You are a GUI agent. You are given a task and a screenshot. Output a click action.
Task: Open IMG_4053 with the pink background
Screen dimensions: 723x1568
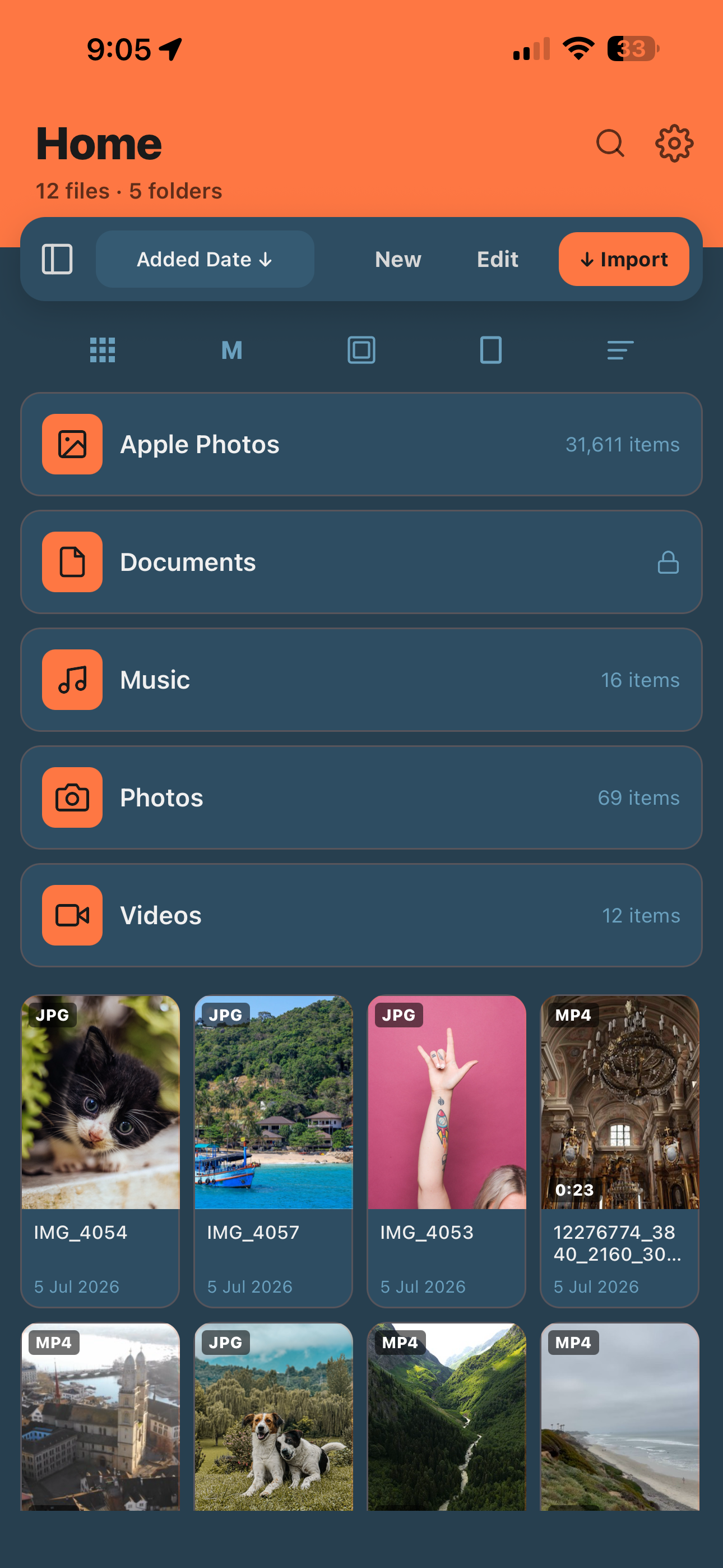pos(447,1150)
